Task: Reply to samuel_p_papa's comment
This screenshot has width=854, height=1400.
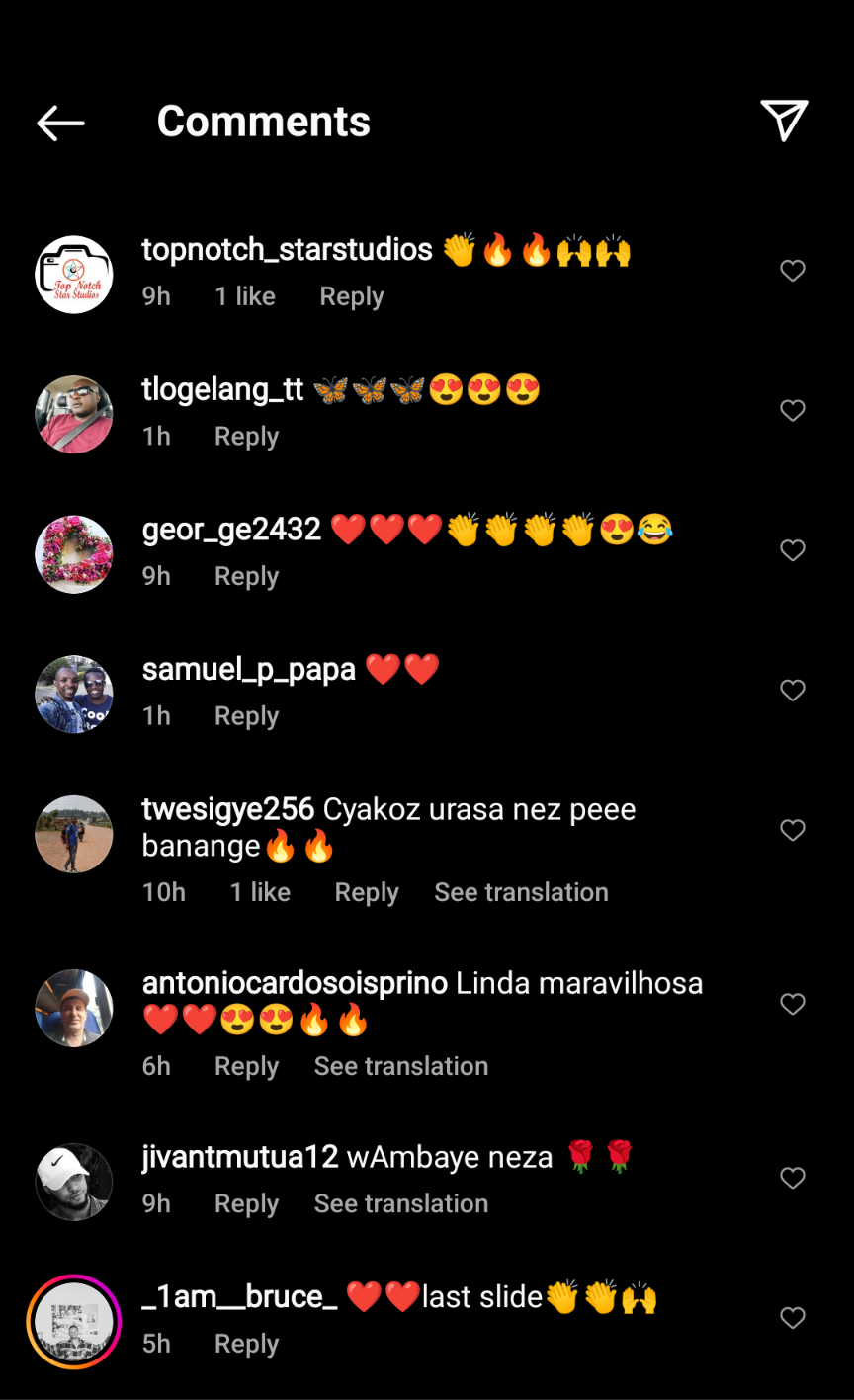Action: click(246, 716)
